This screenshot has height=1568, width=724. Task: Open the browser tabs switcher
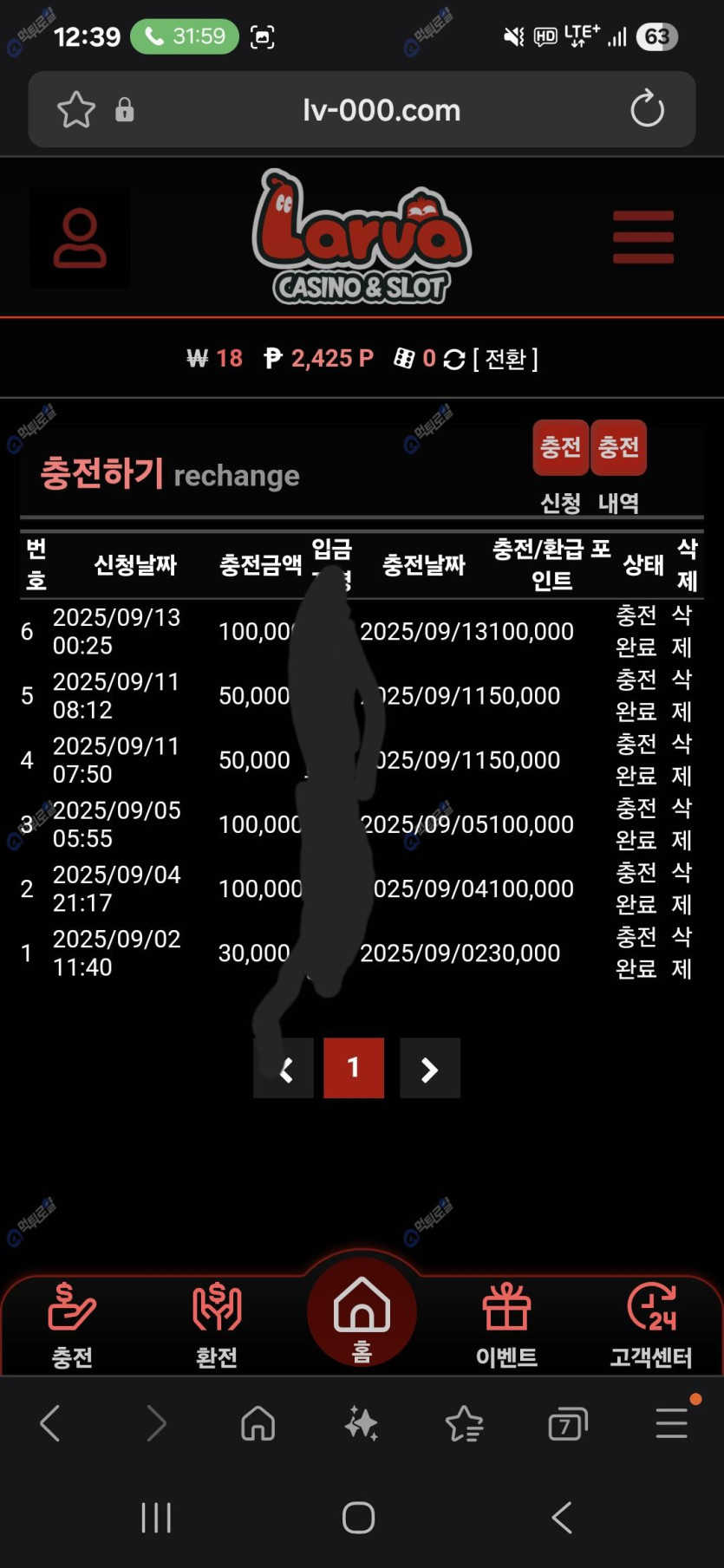[567, 1423]
